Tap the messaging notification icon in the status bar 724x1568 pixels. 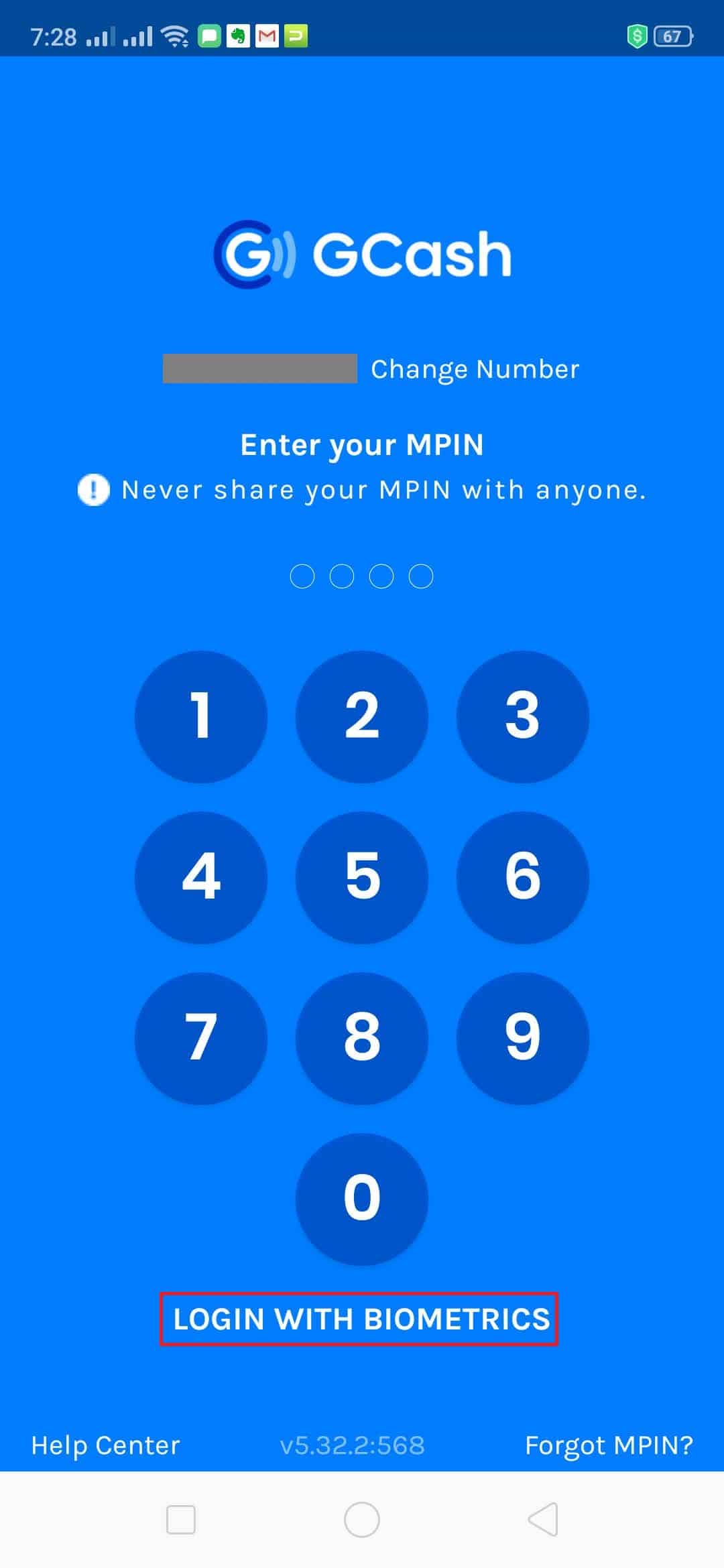click(209, 37)
